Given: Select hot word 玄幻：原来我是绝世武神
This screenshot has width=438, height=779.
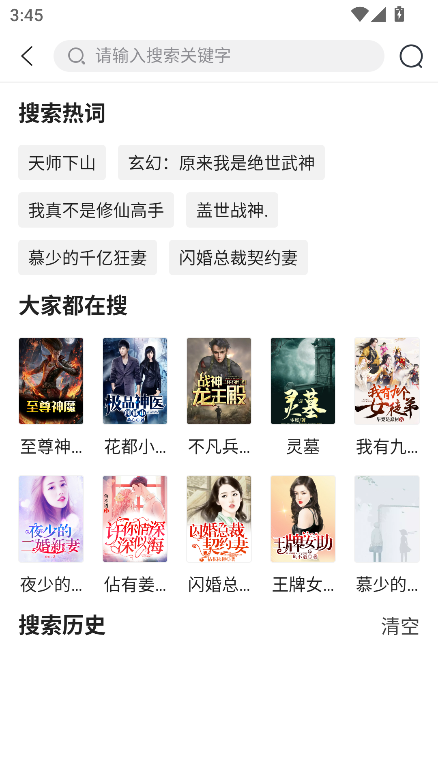Looking at the screenshot, I should point(221,162).
